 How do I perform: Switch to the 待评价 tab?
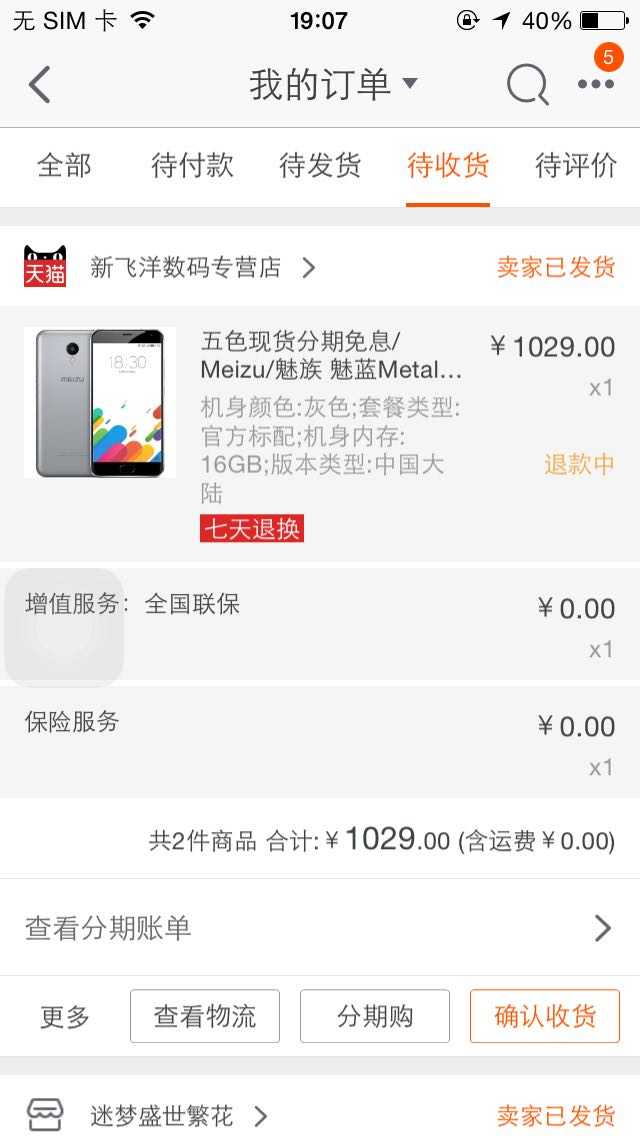(576, 166)
